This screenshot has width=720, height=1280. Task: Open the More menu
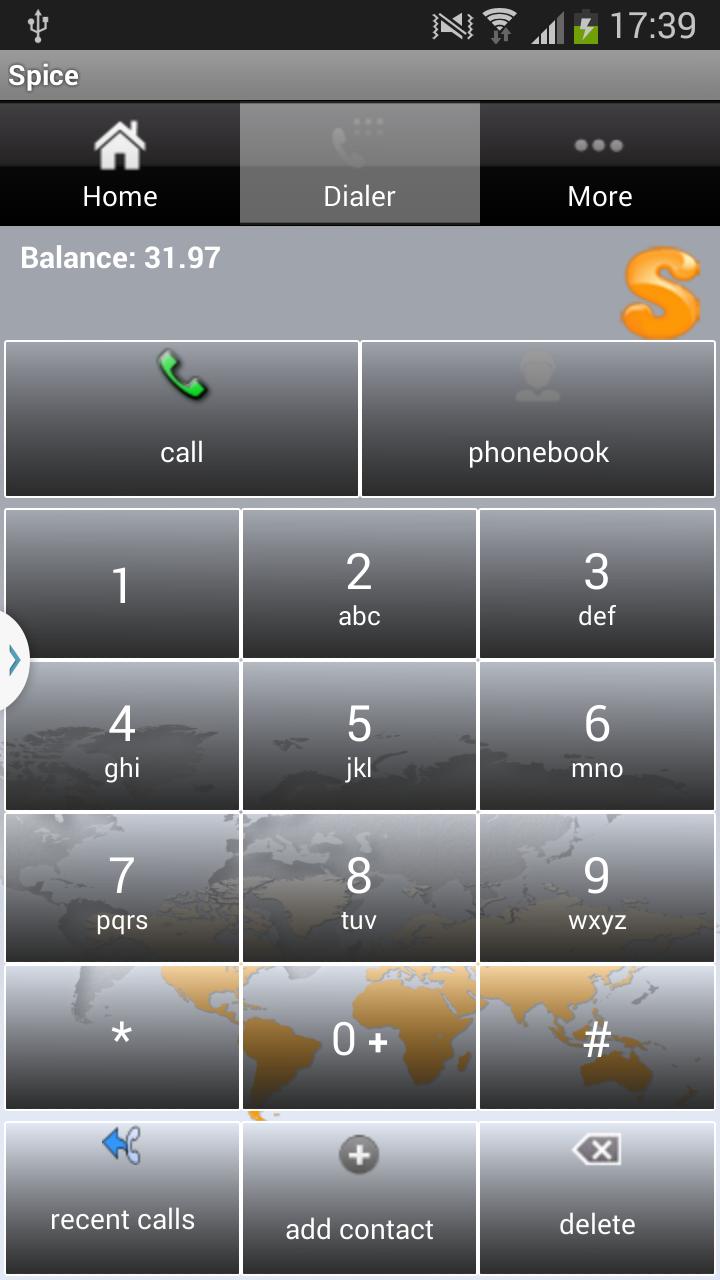click(599, 165)
